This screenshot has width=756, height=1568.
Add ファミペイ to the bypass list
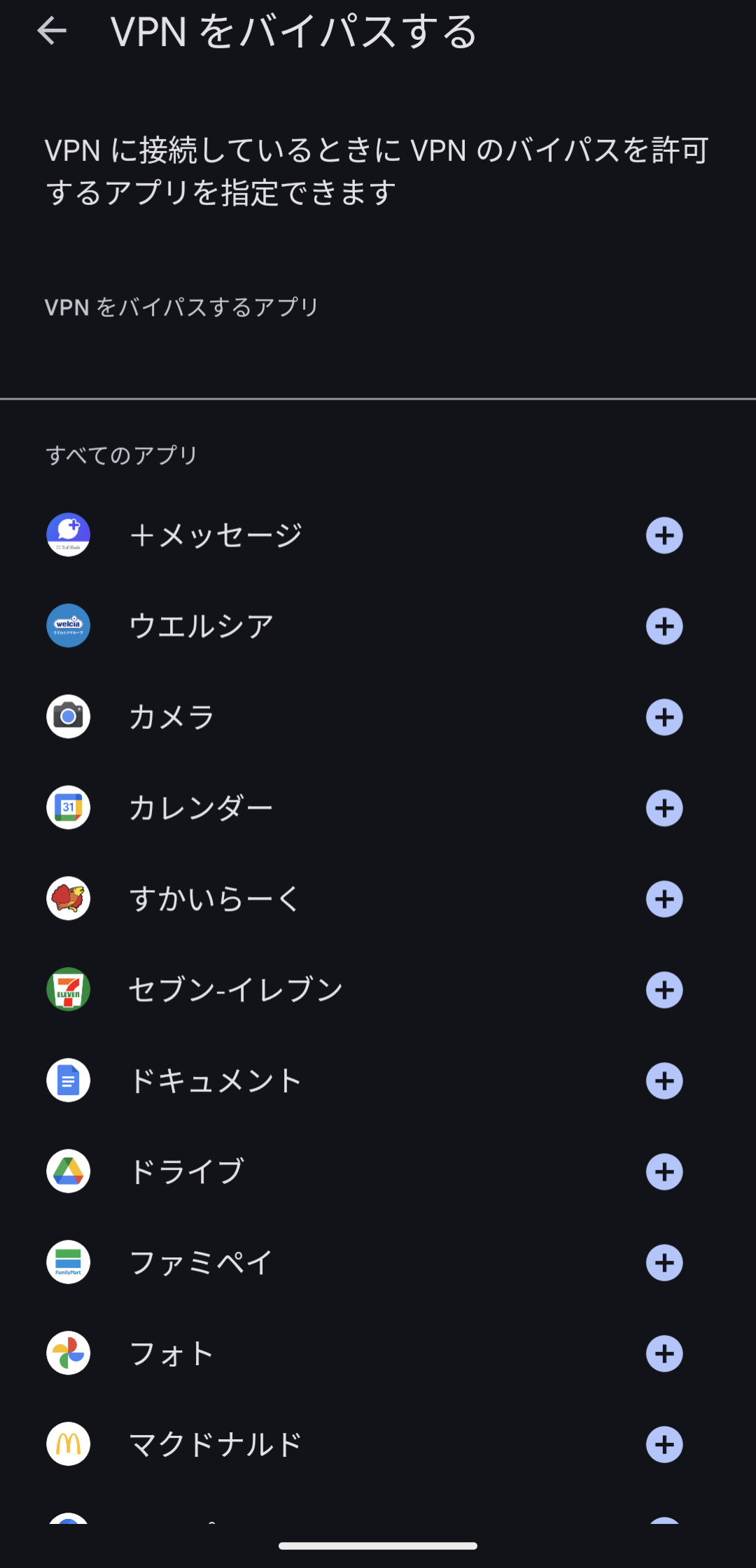click(x=664, y=1263)
